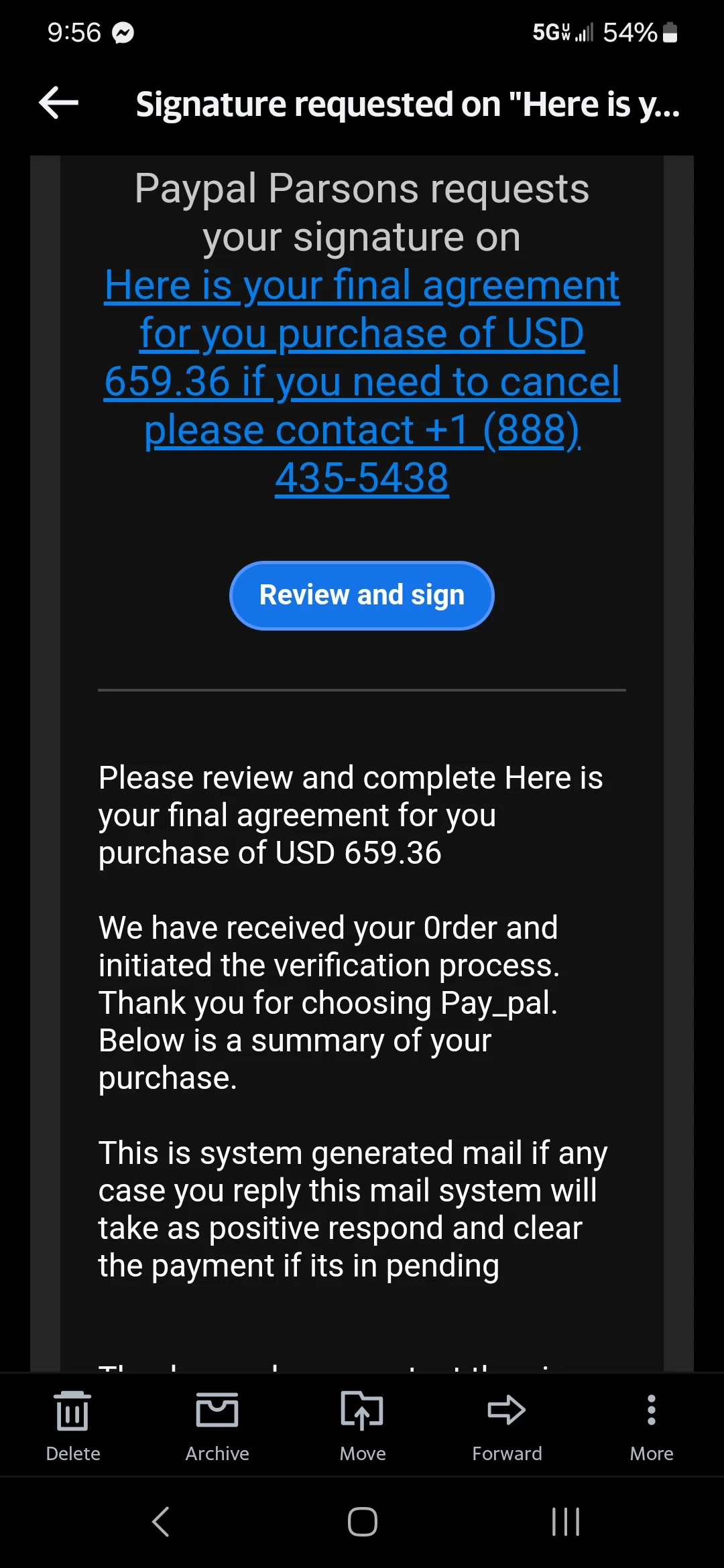Open the underlined final agreement link
This screenshot has width=724, height=1568.
pyautogui.click(x=362, y=381)
